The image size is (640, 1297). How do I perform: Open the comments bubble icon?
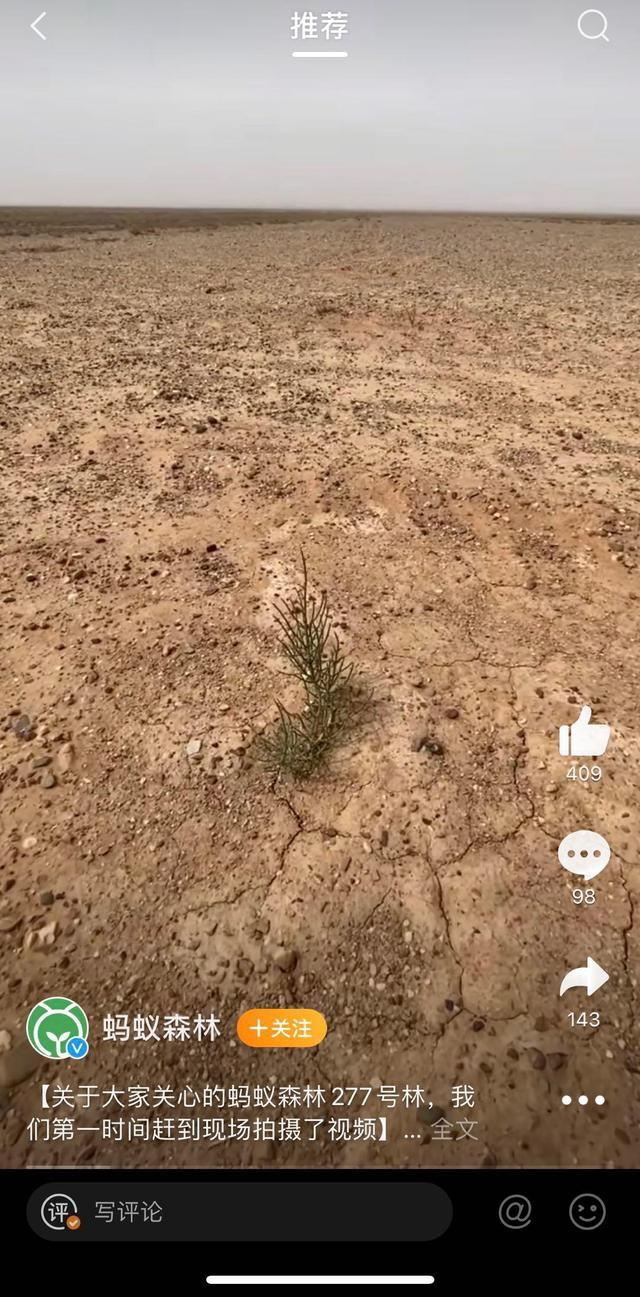click(584, 856)
